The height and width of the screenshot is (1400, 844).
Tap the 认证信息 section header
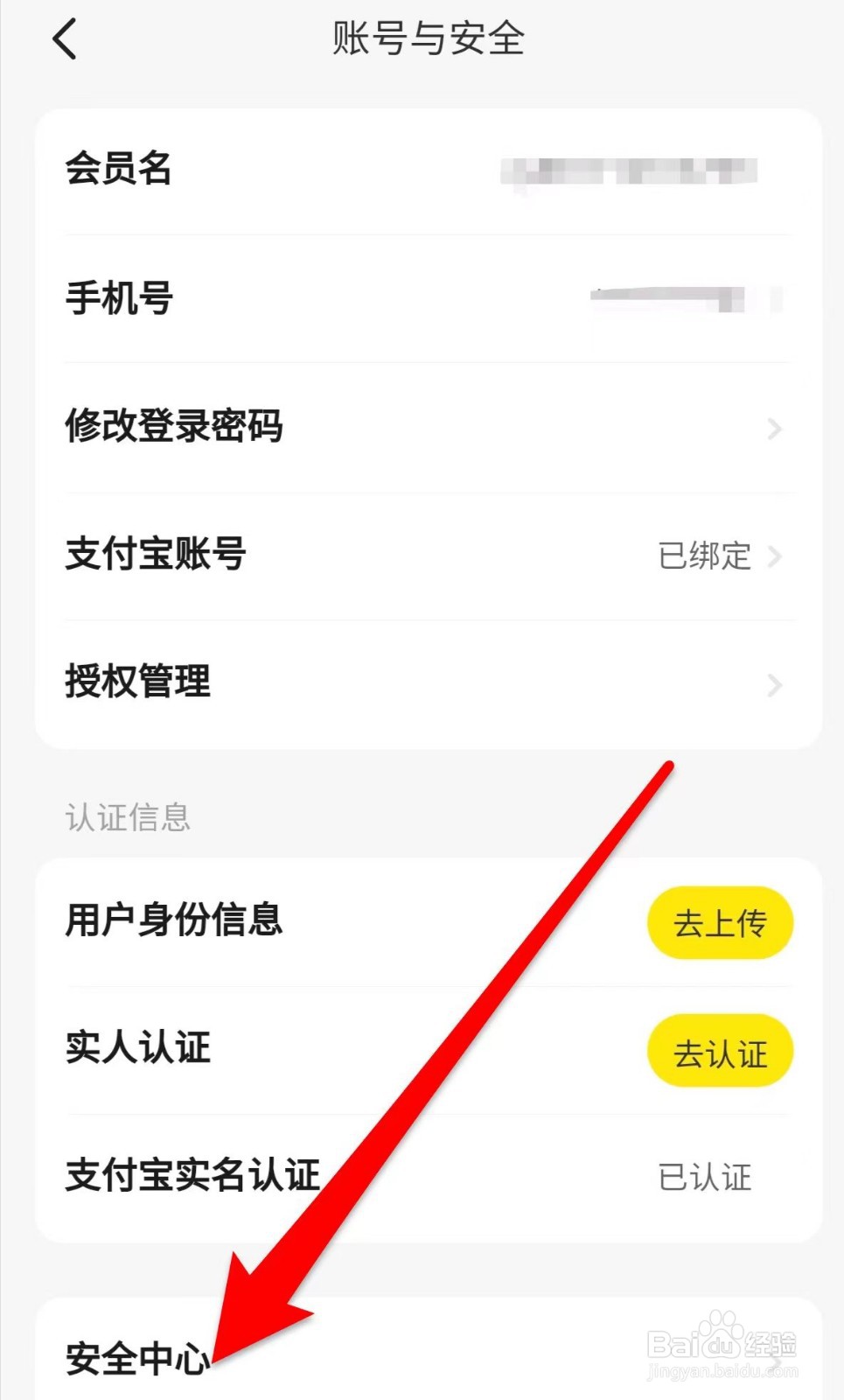pyautogui.click(x=125, y=816)
